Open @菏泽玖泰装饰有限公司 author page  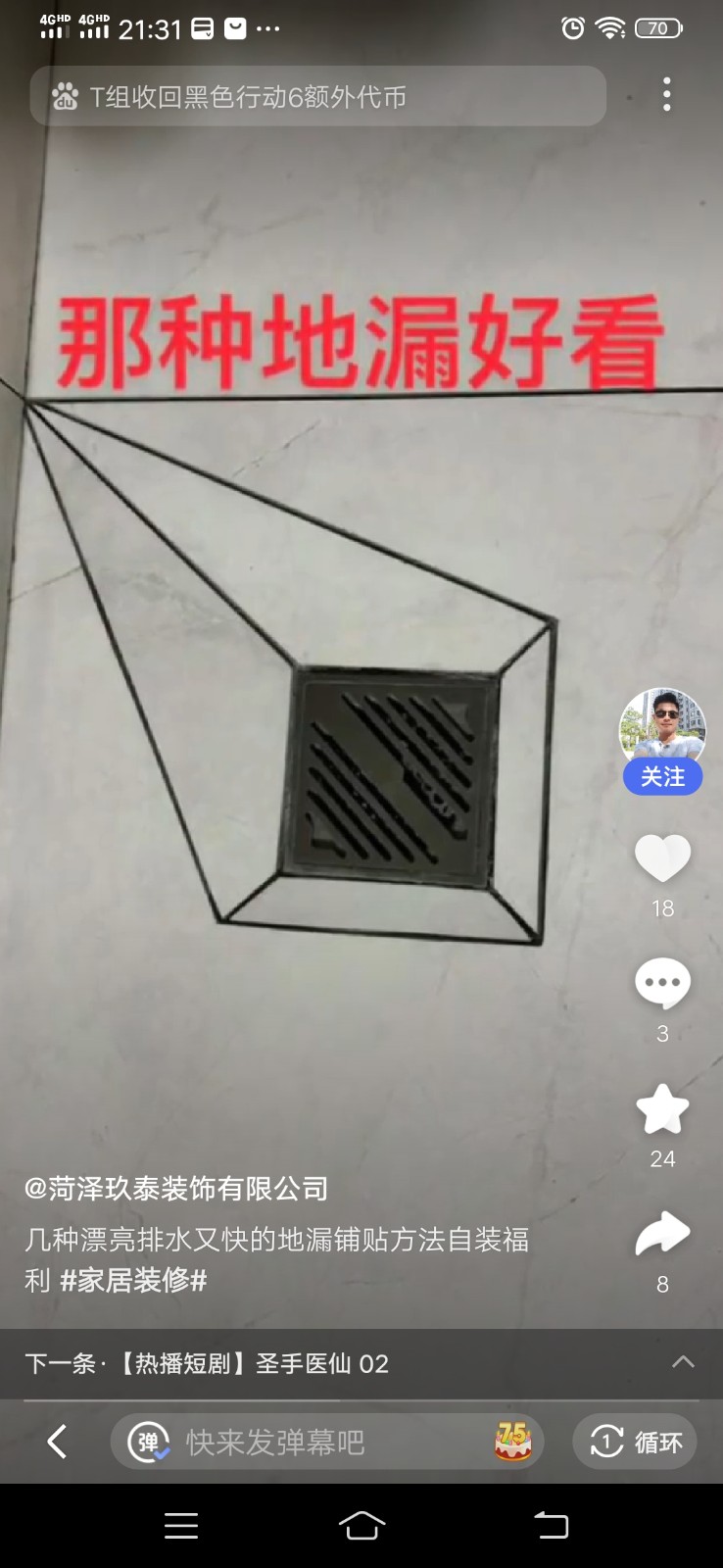point(176,1189)
